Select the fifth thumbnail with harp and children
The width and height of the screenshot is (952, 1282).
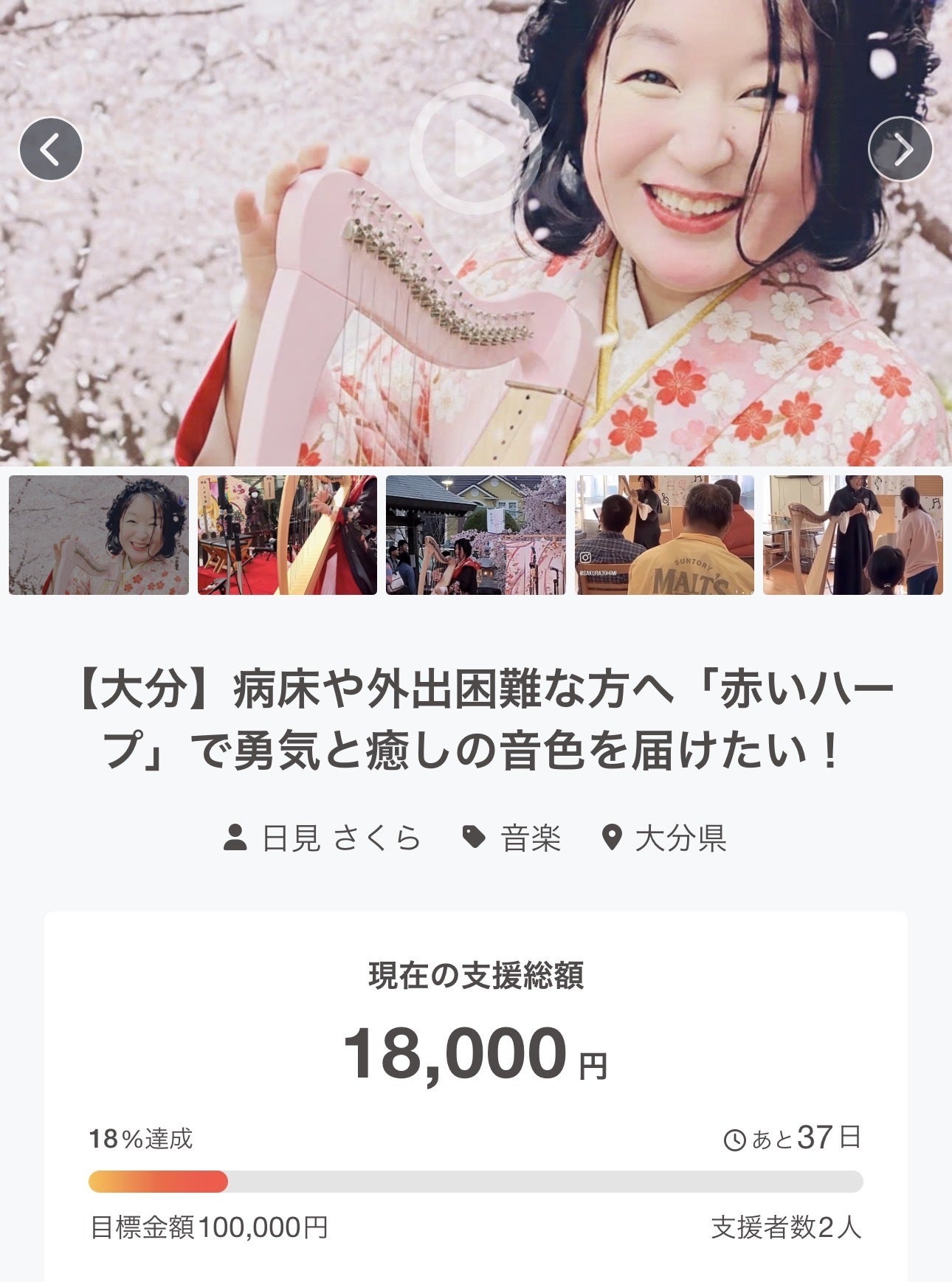click(x=852, y=535)
